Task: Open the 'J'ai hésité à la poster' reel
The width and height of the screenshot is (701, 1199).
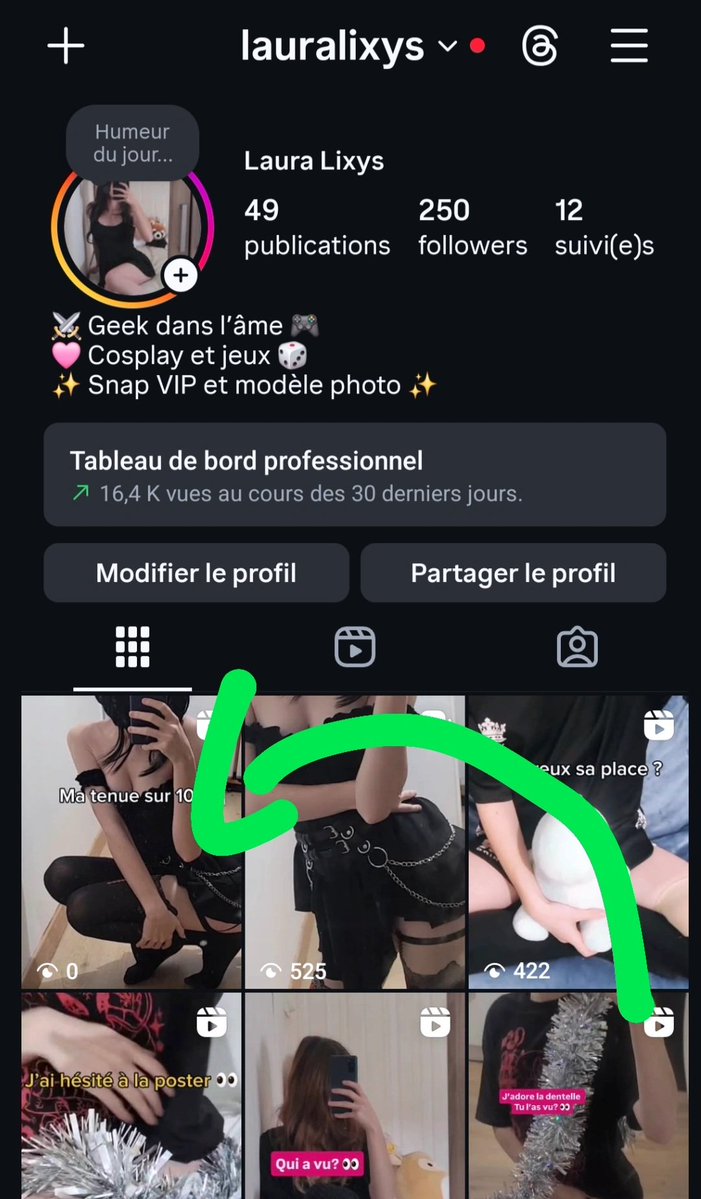Action: tap(131, 1096)
